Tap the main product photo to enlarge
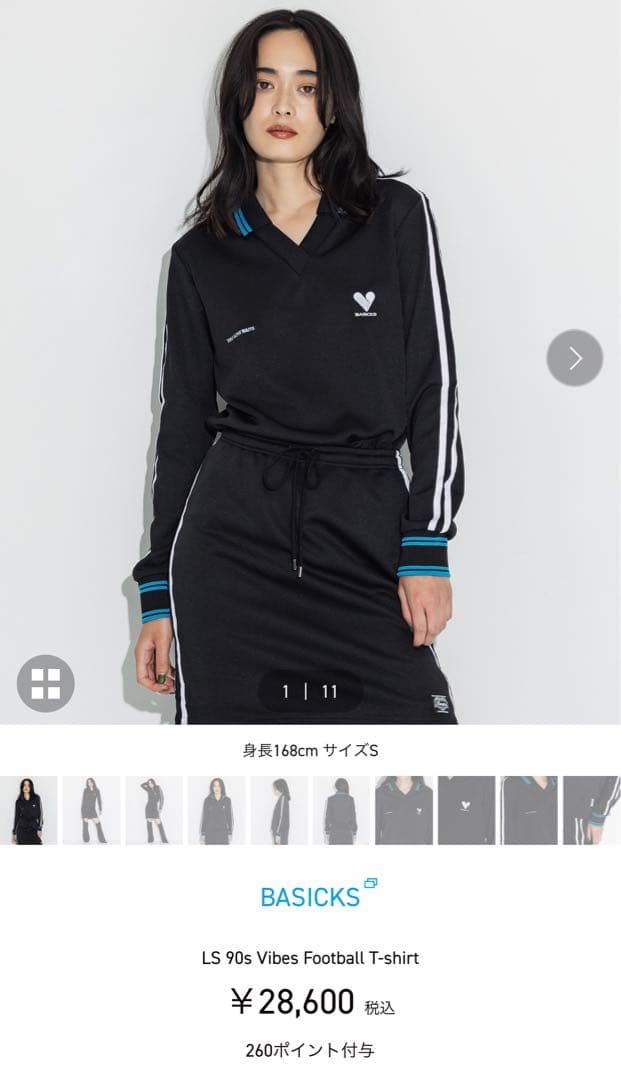Image resolution: width=621 pixels, height=1080 pixels. point(310,400)
